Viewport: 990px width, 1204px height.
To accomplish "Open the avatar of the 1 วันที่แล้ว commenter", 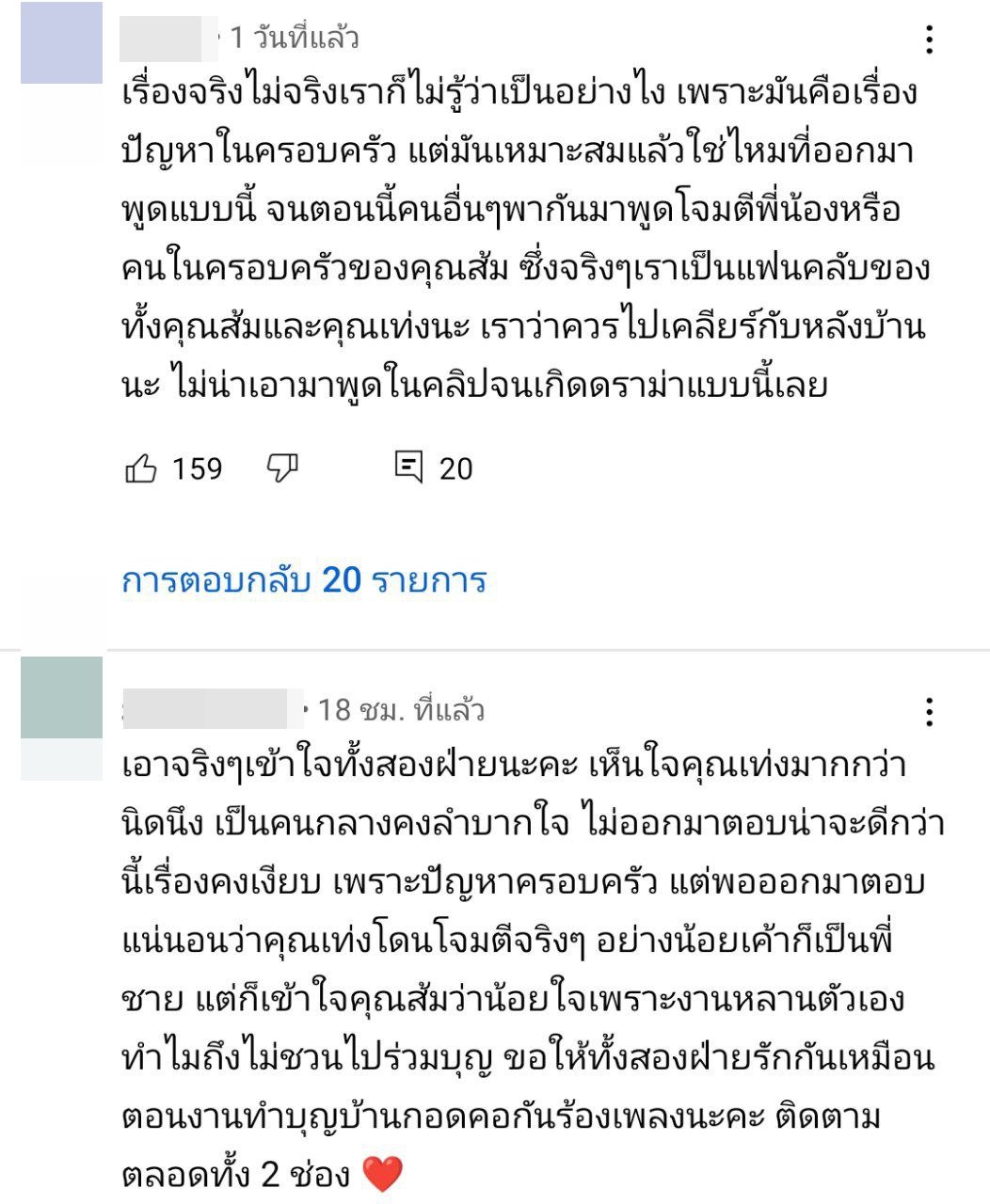I will coord(61,43).
